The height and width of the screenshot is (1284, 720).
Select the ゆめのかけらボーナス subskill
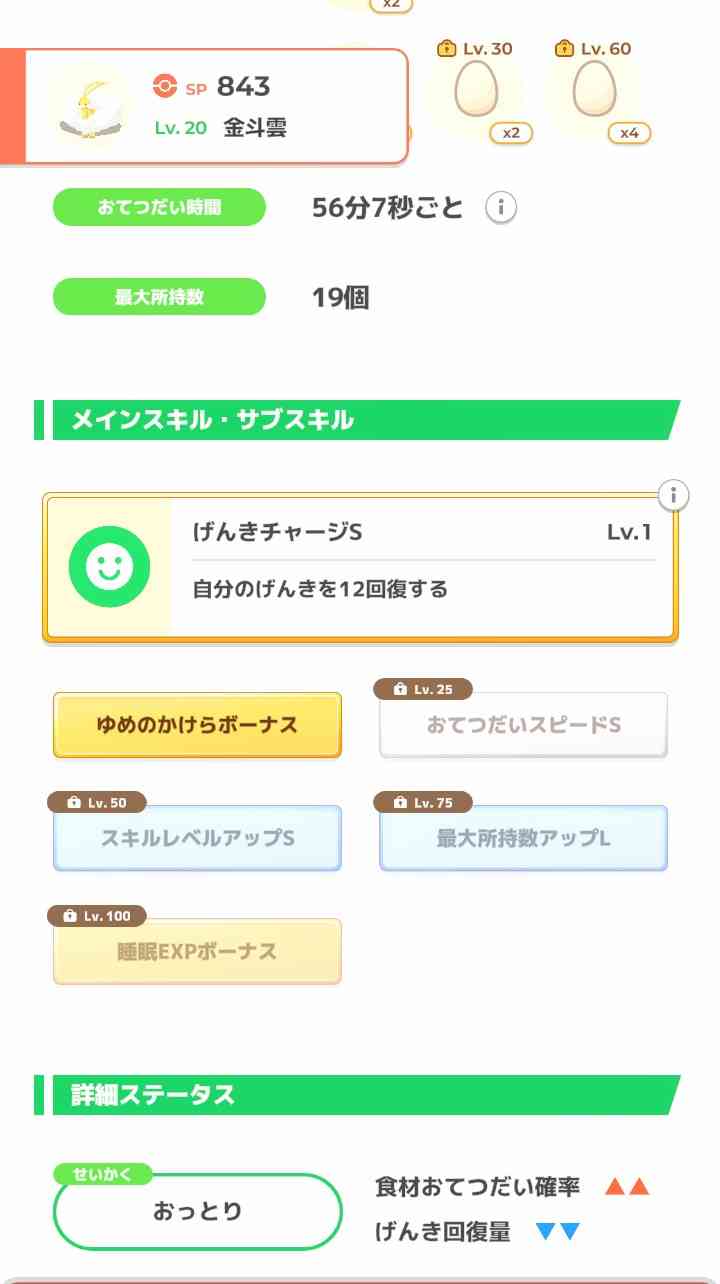(196, 724)
